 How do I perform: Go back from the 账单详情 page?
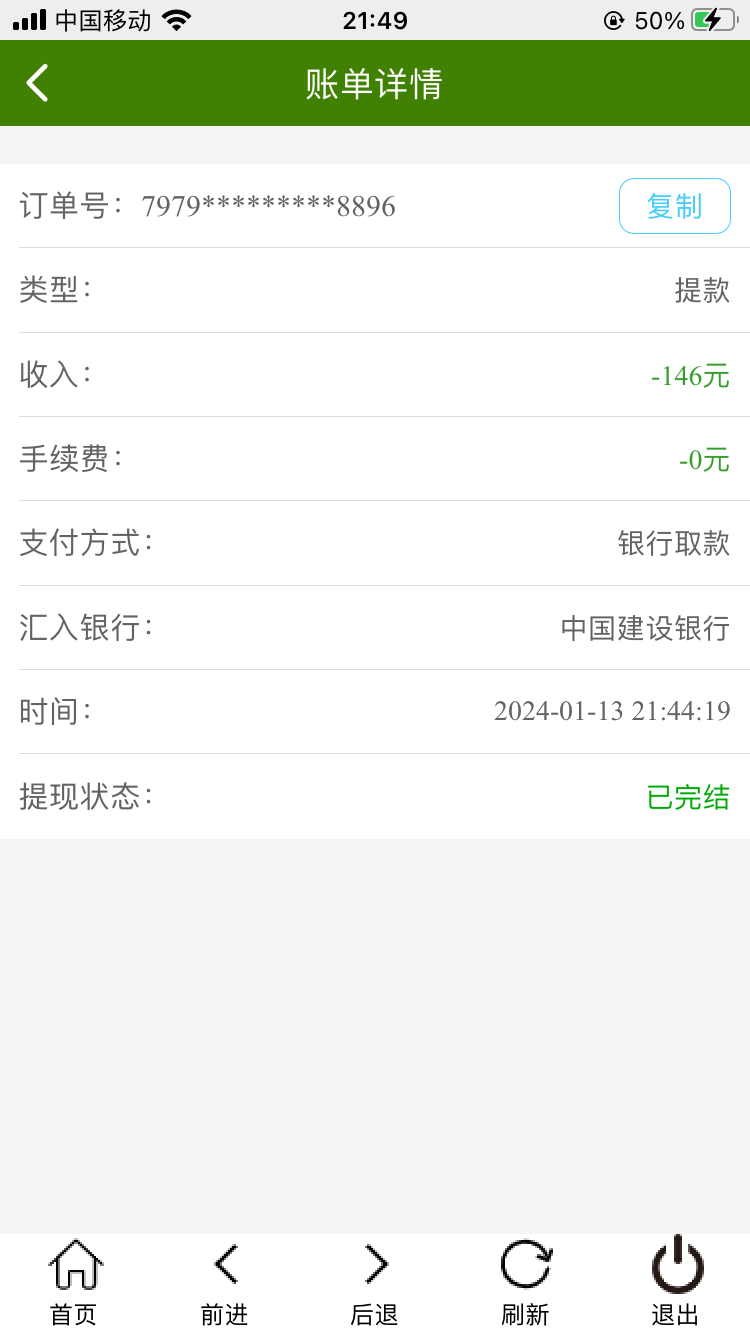(x=37, y=83)
